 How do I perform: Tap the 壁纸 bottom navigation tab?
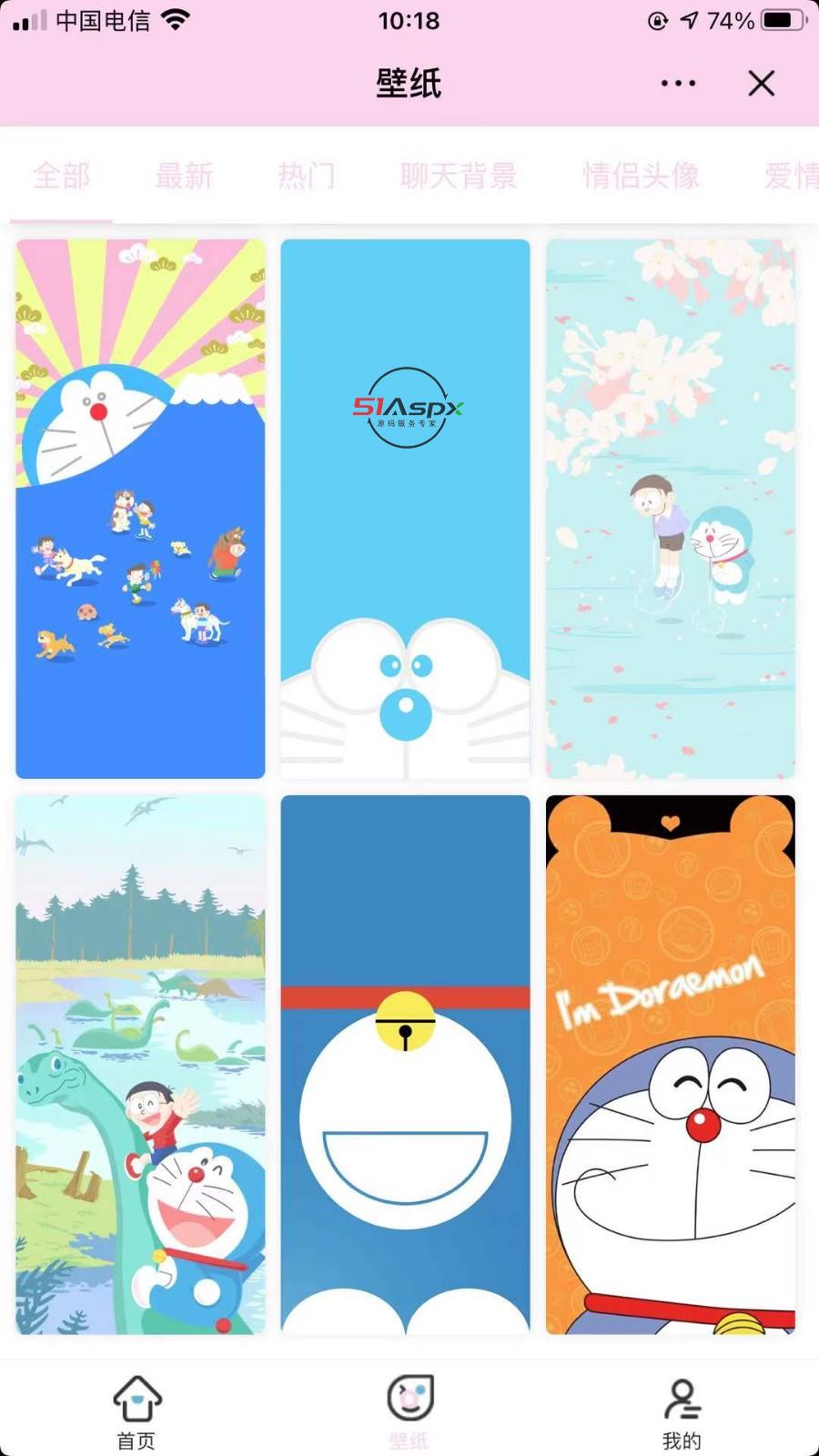point(409,1410)
